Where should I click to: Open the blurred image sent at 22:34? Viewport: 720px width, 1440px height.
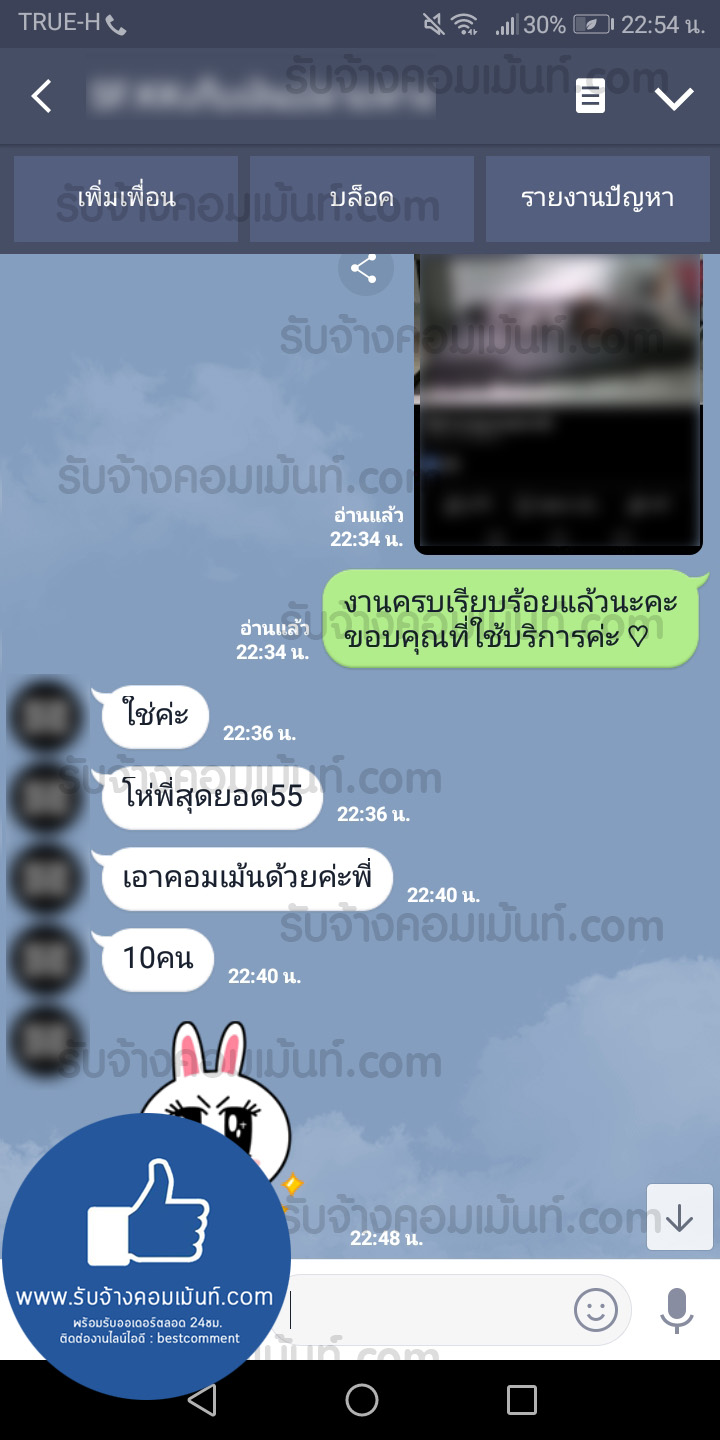click(x=559, y=402)
